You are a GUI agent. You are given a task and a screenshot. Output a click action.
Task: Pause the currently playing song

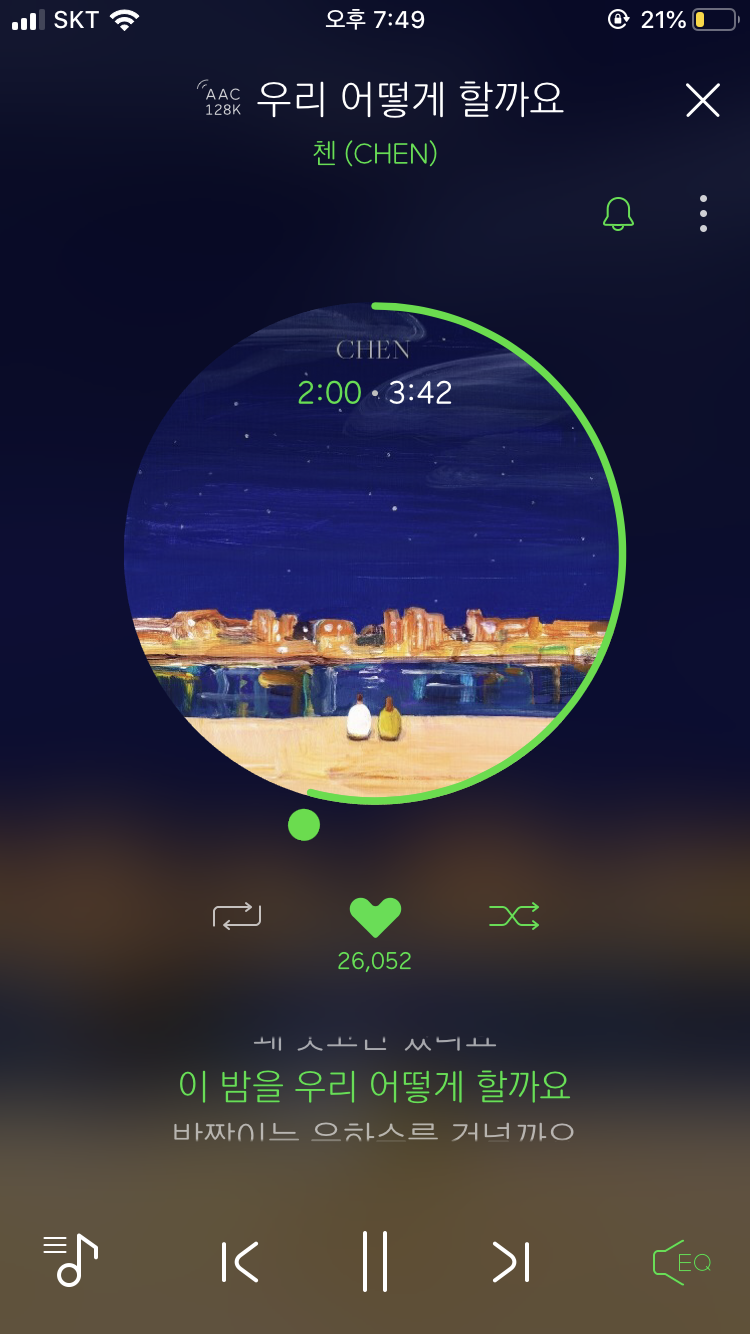pyautogui.click(x=375, y=1262)
